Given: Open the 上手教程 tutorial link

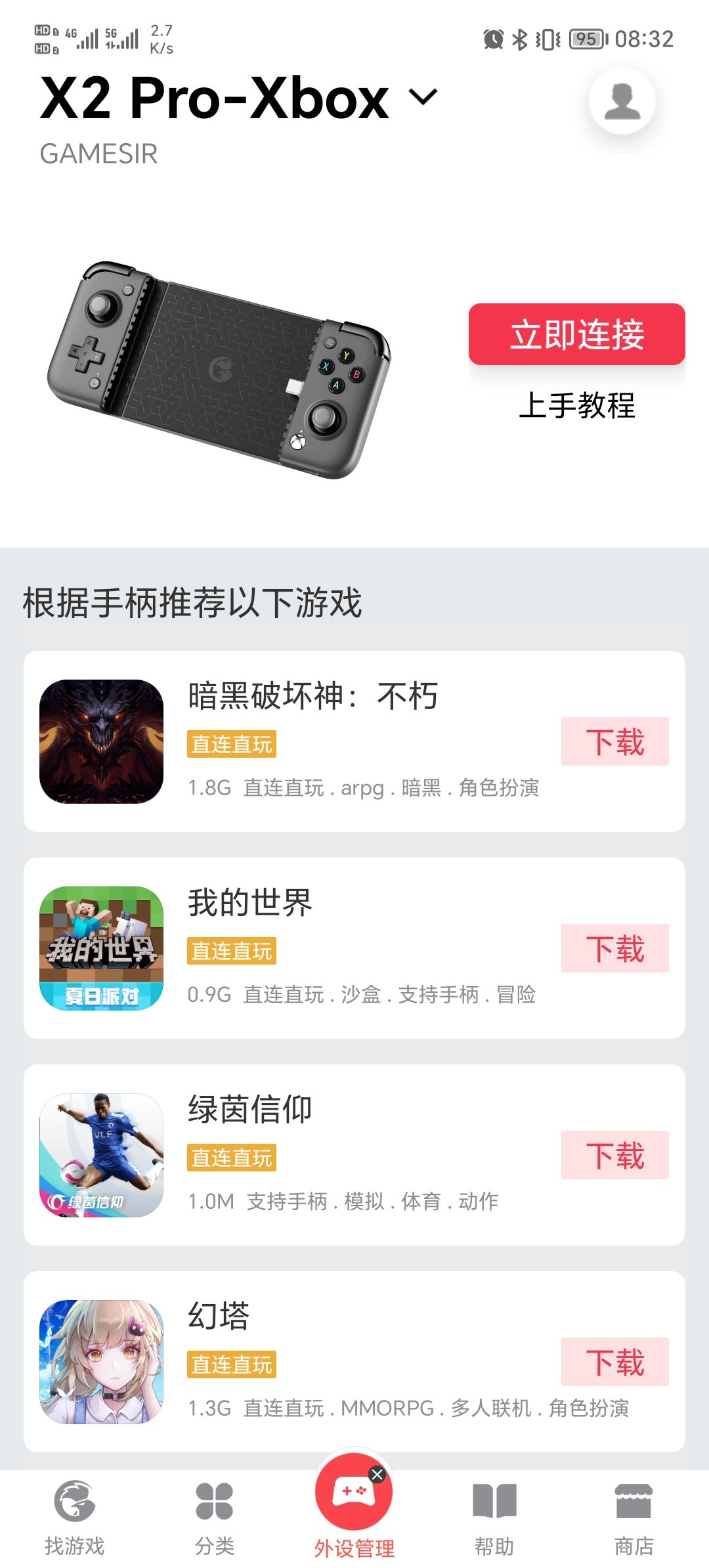Looking at the screenshot, I should [576, 405].
